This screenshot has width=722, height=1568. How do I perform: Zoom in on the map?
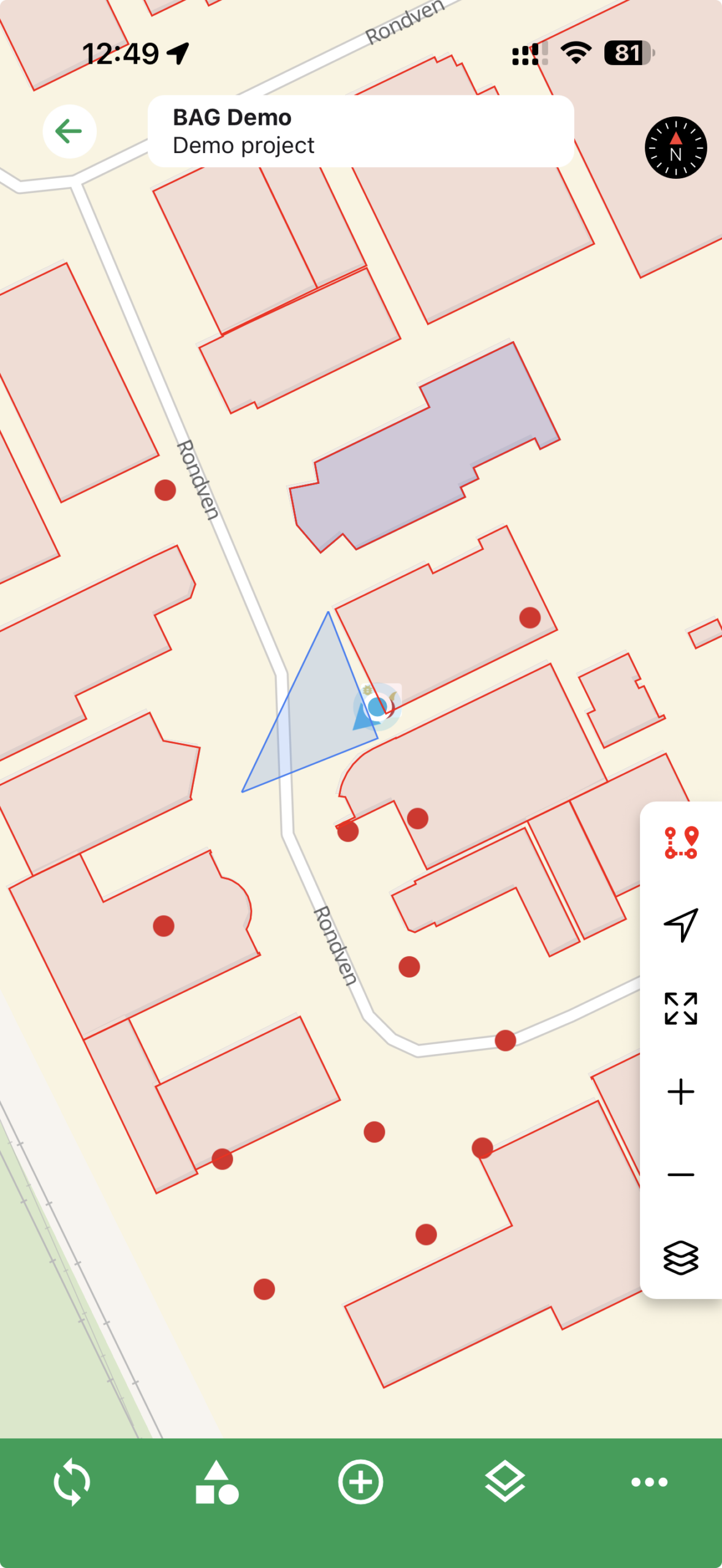tap(681, 1092)
